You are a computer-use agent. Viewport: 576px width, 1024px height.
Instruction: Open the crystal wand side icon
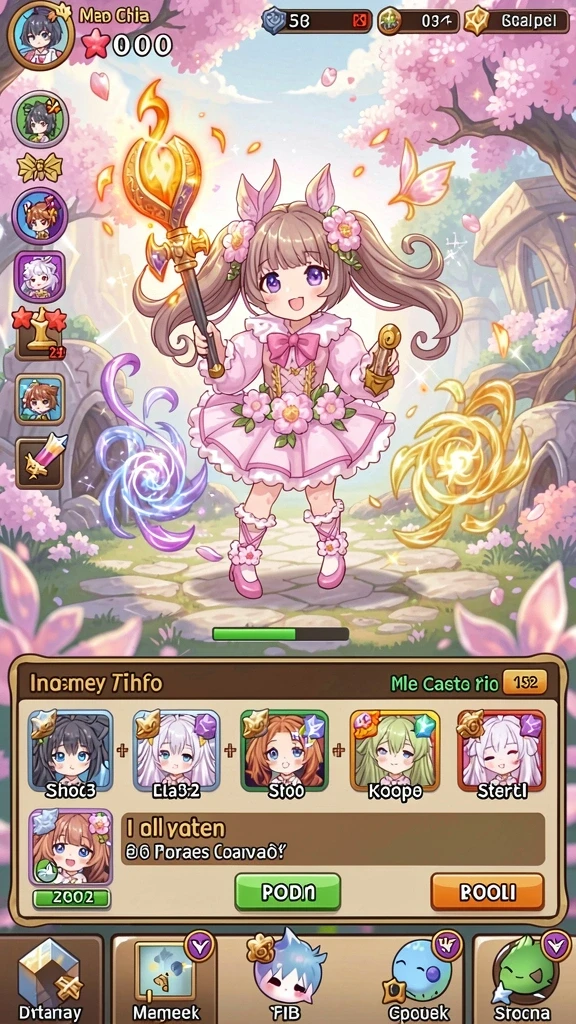coord(39,464)
